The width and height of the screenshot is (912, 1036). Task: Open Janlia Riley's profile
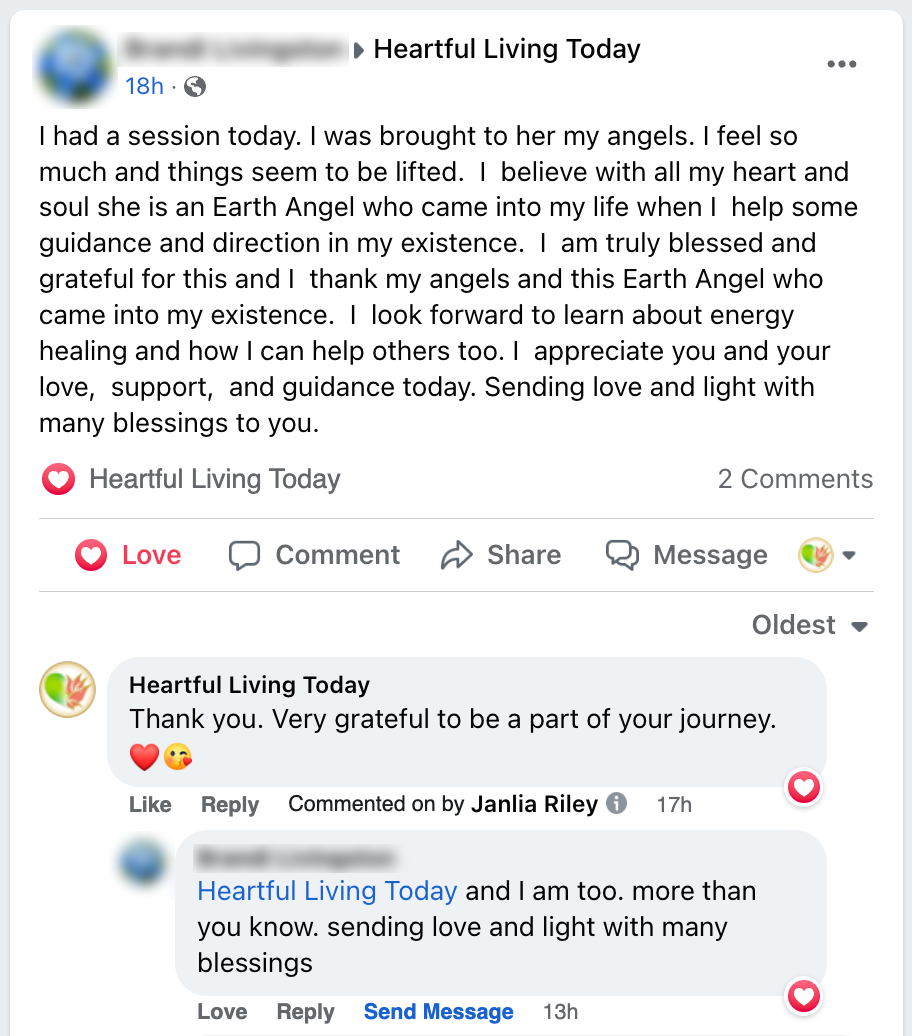click(x=534, y=804)
